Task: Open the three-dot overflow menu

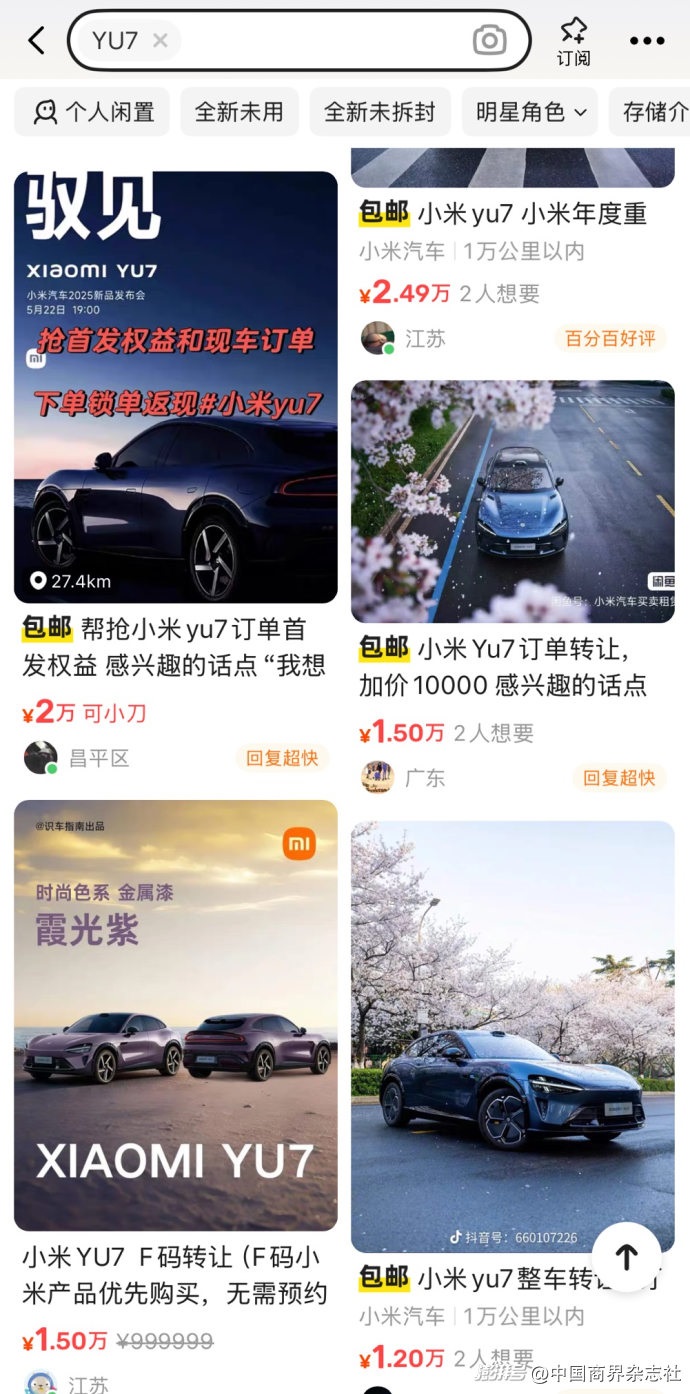Action: (647, 41)
